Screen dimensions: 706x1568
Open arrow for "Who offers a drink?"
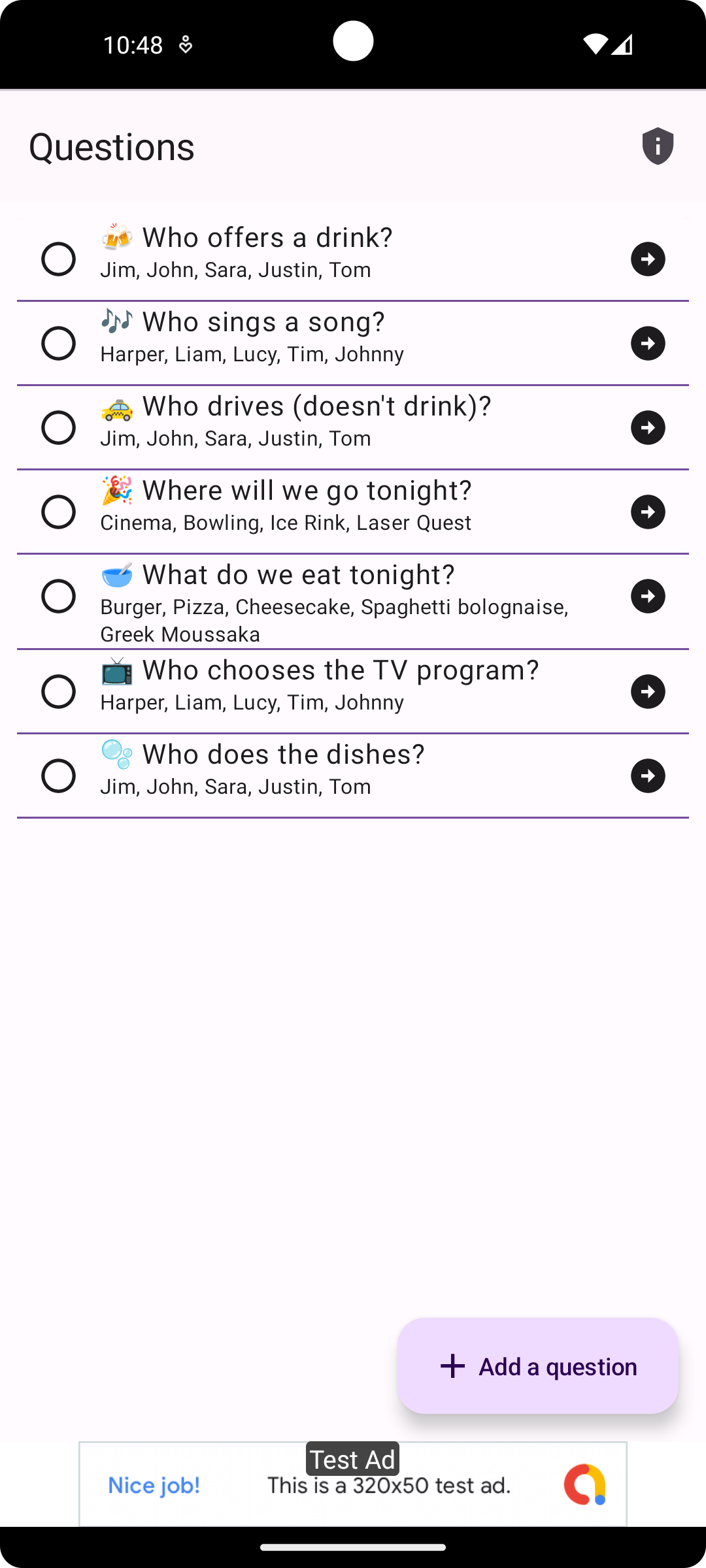[x=648, y=259]
